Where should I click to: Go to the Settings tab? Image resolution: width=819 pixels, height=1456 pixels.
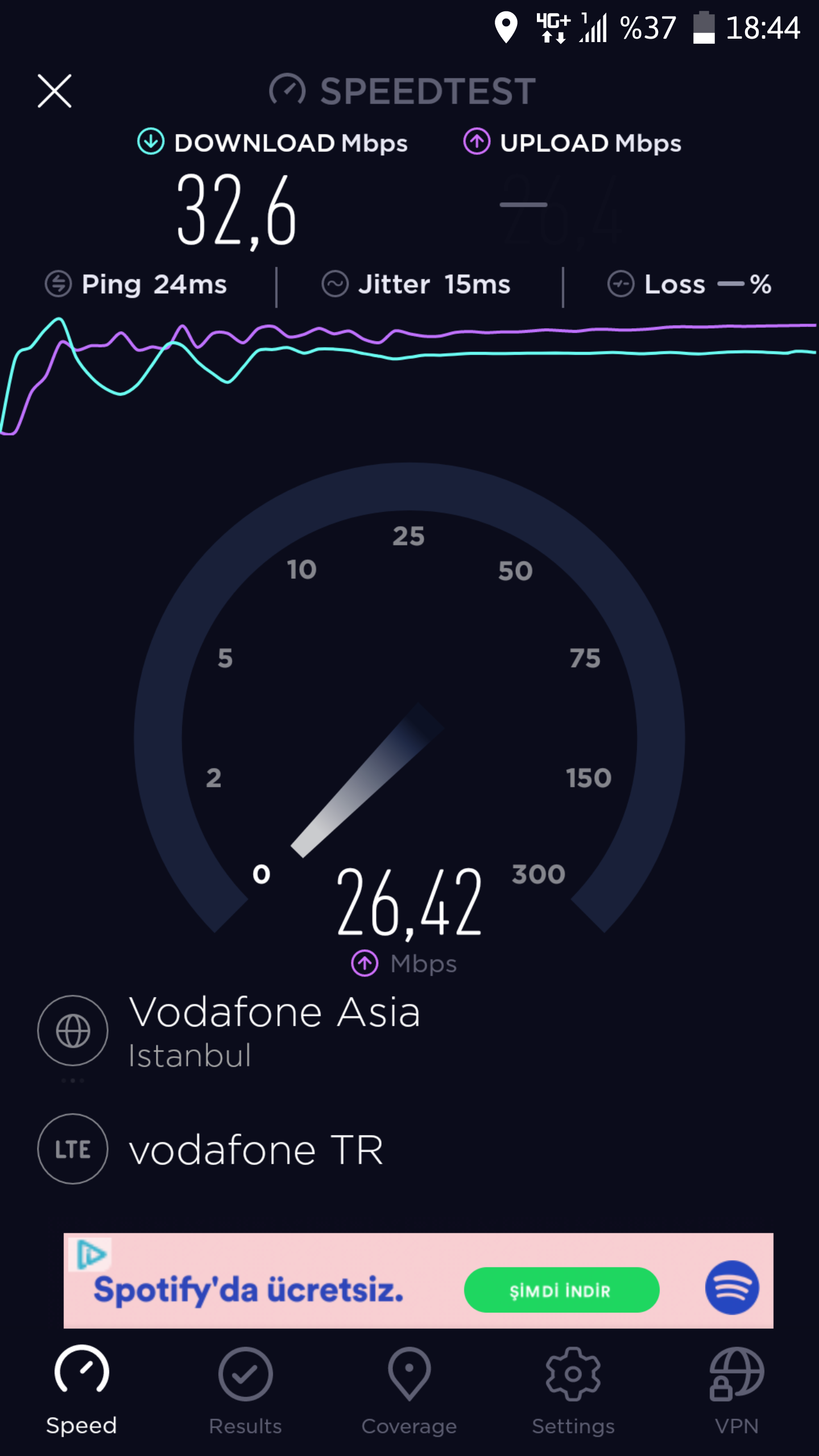[573, 1391]
